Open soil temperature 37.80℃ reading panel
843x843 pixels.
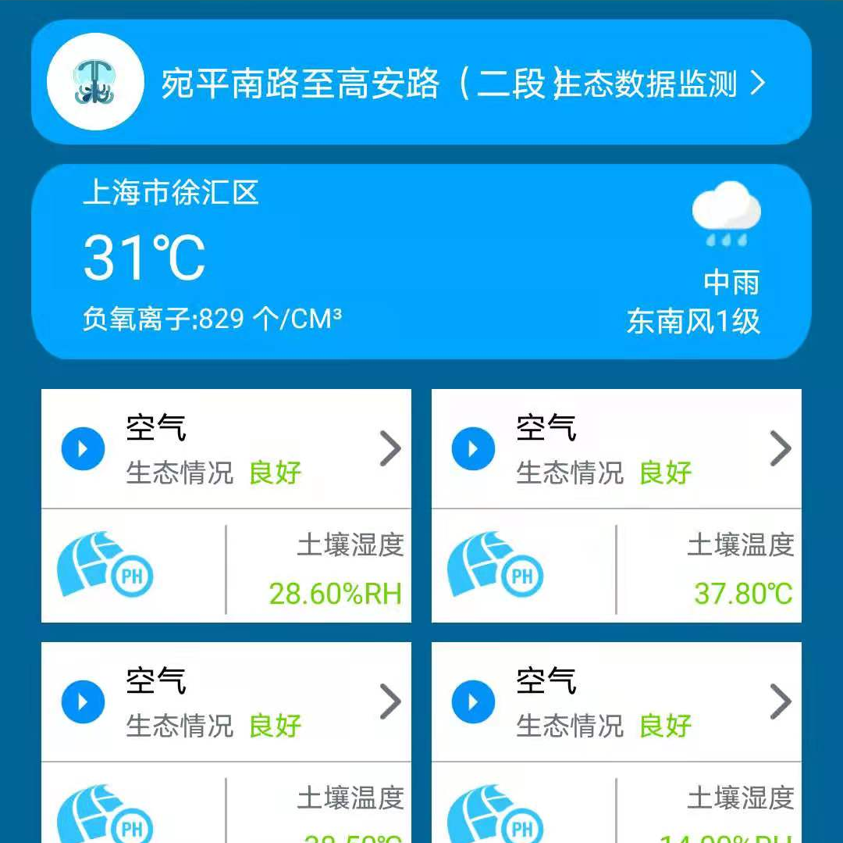tap(616, 567)
